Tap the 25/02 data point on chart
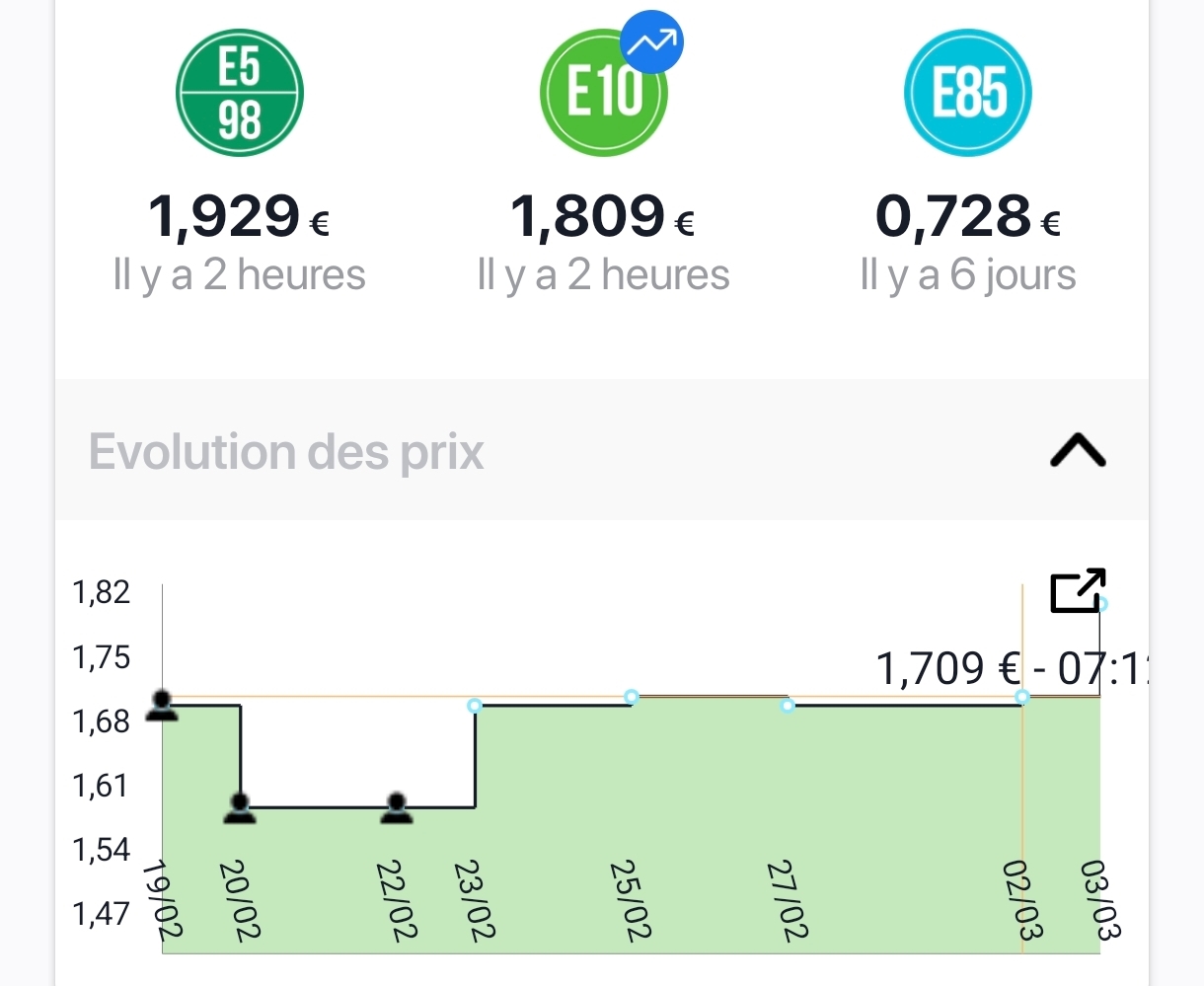 632,697
